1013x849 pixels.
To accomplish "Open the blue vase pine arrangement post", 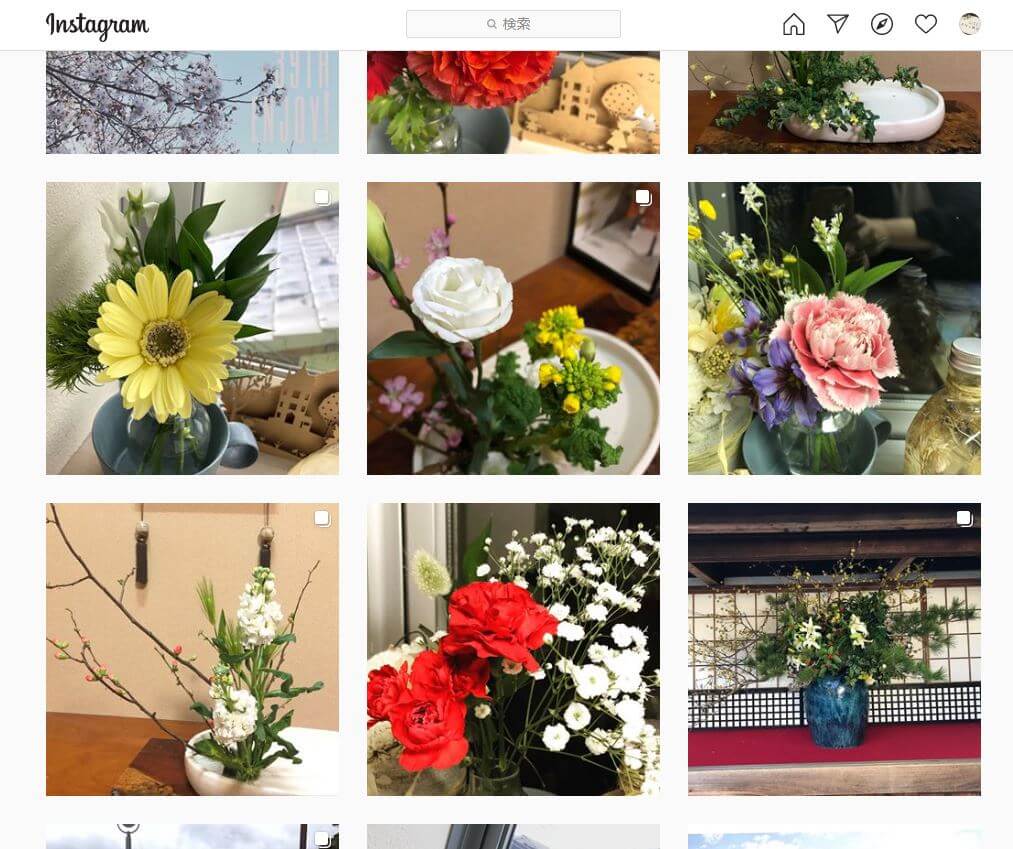I will (834, 649).
